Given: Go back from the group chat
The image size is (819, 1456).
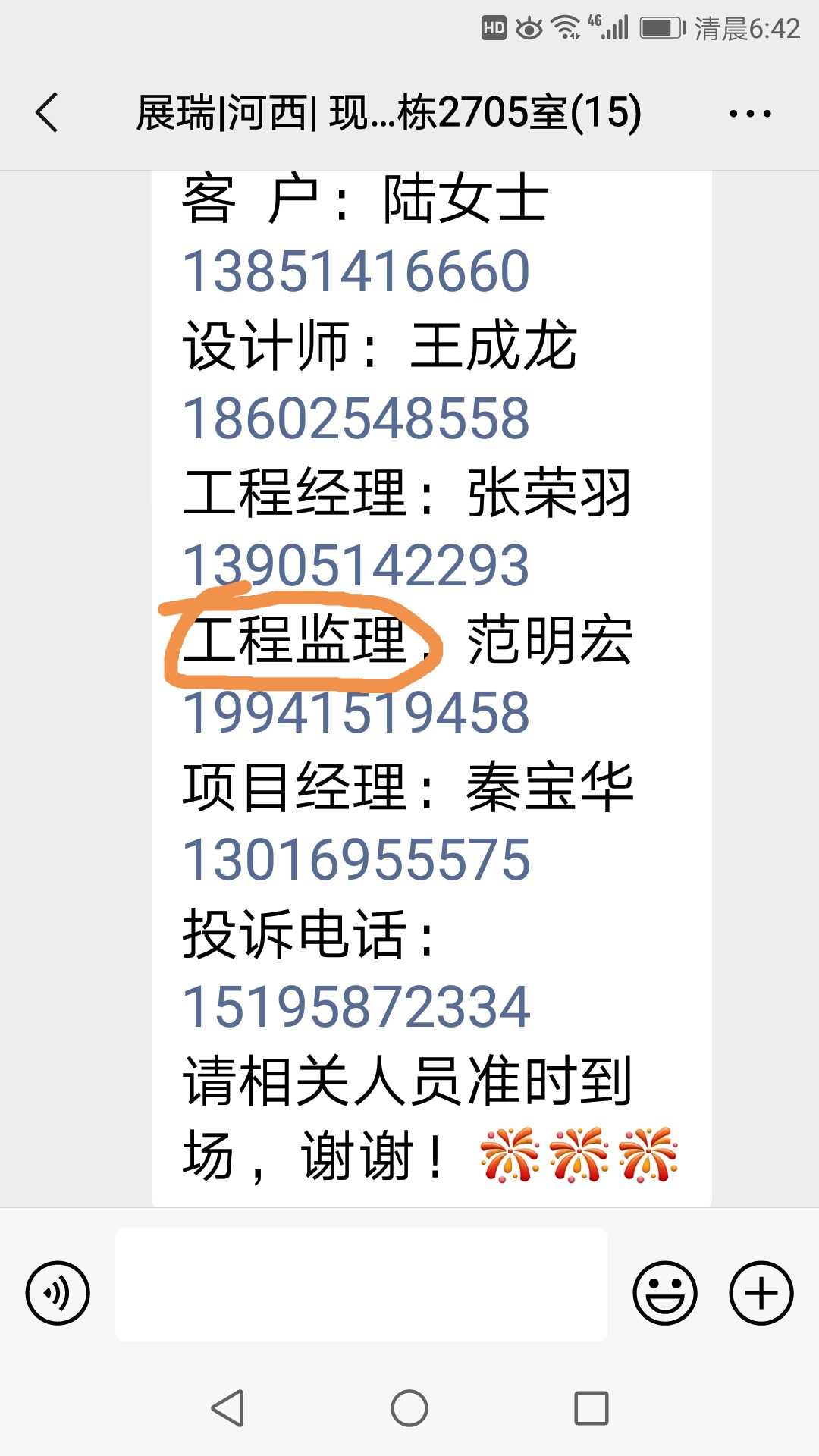Looking at the screenshot, I should tap(47, 113).
